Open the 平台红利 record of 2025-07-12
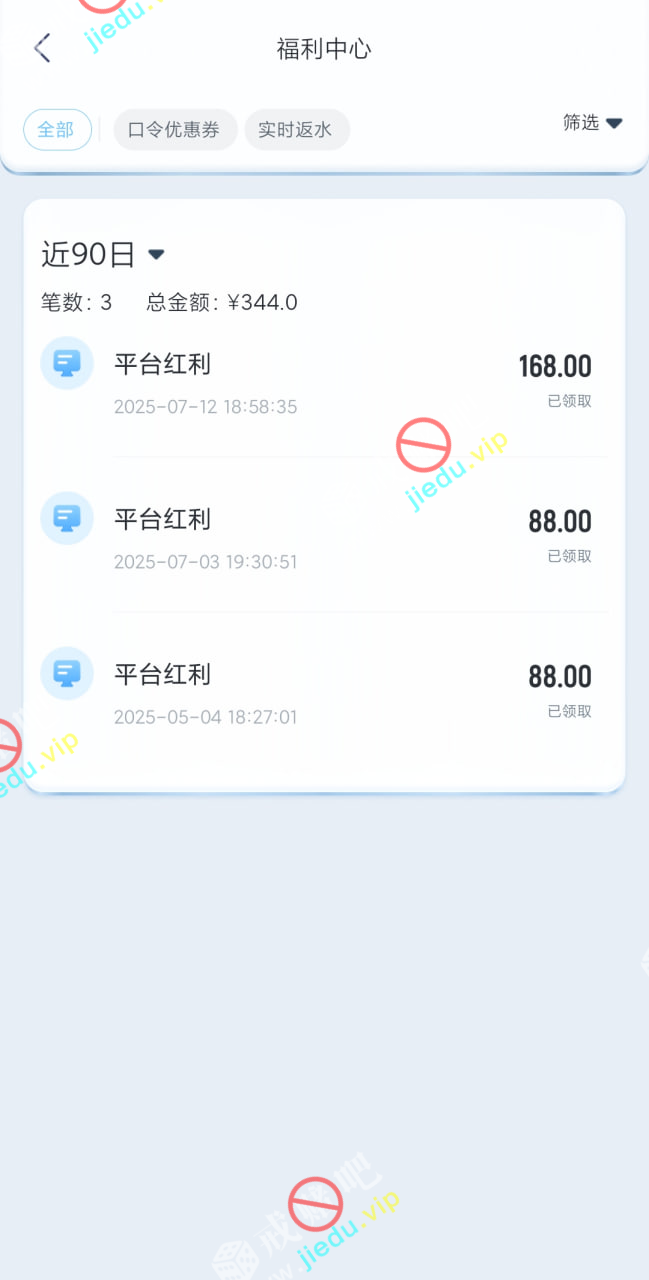The width and height of the screenshot is (649, 1280). coord(324,384)
